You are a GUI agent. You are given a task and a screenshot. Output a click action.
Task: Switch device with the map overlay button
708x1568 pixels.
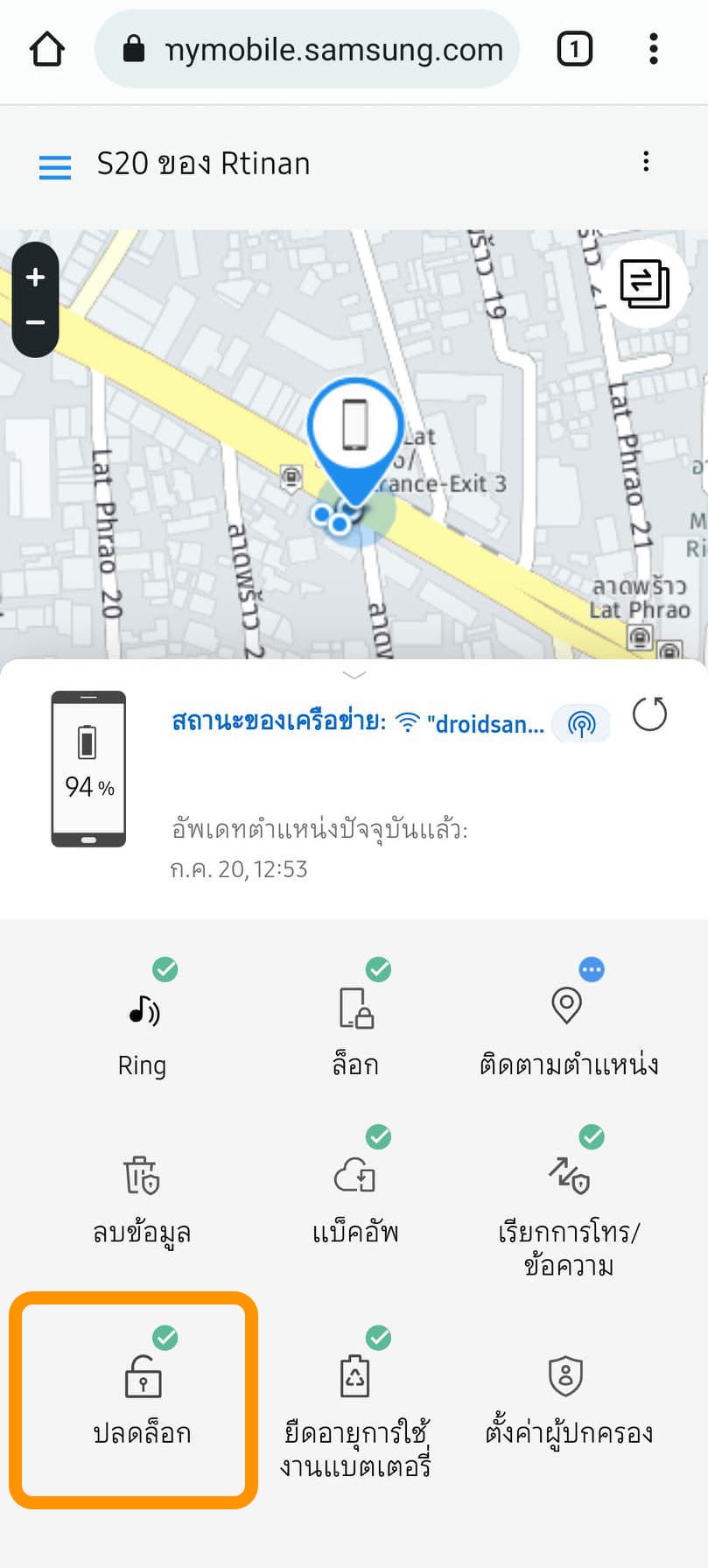(x=644, y=284)
